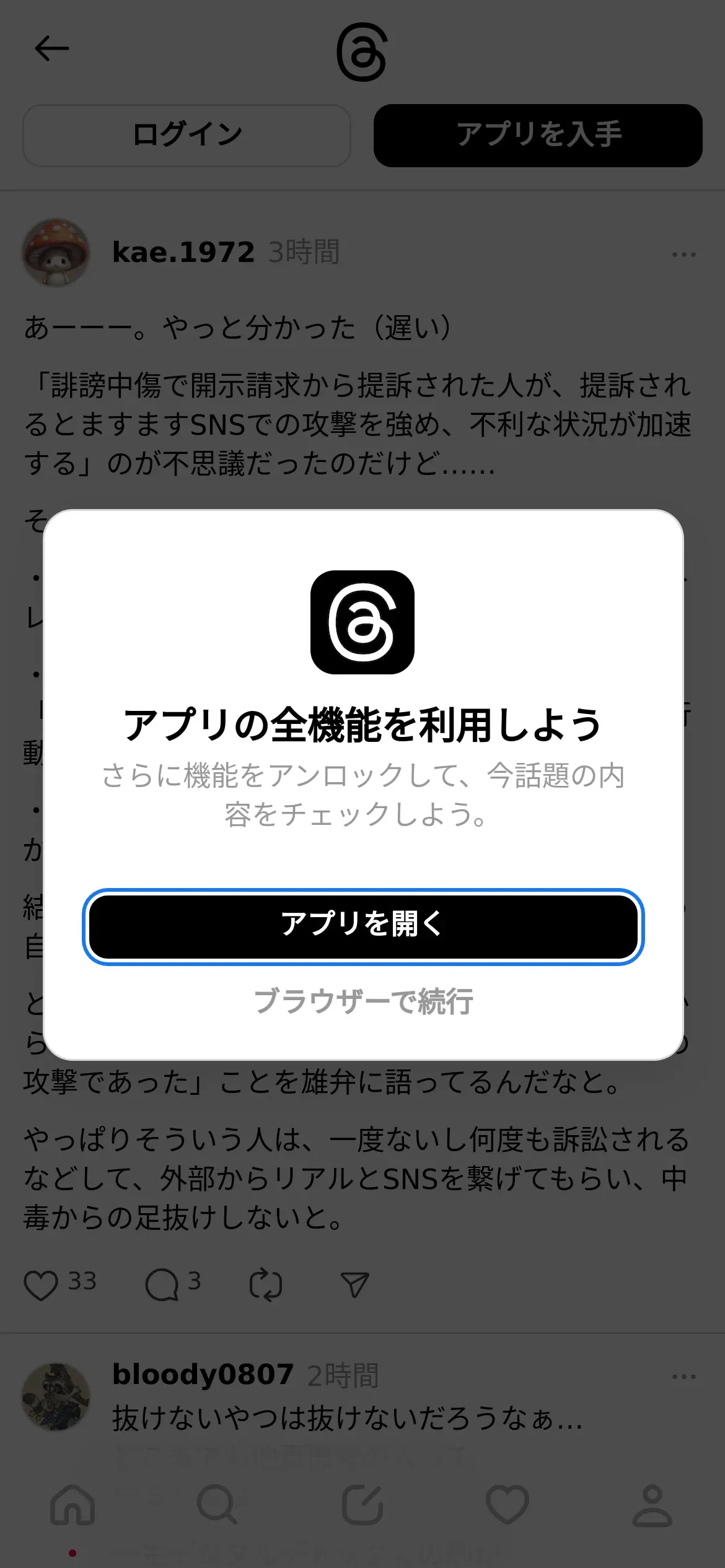
Task: Tap the ログイン button
Action: point(187,135)
